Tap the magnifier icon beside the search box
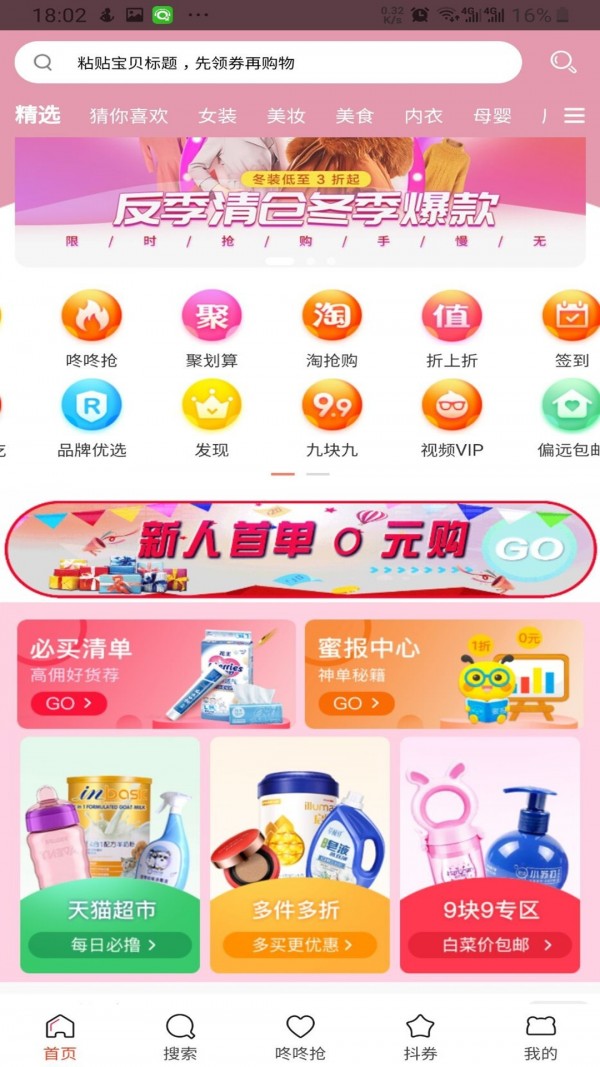Image resolution: width=600 pixels, height=1067 pixels. (x=563, y=63)
